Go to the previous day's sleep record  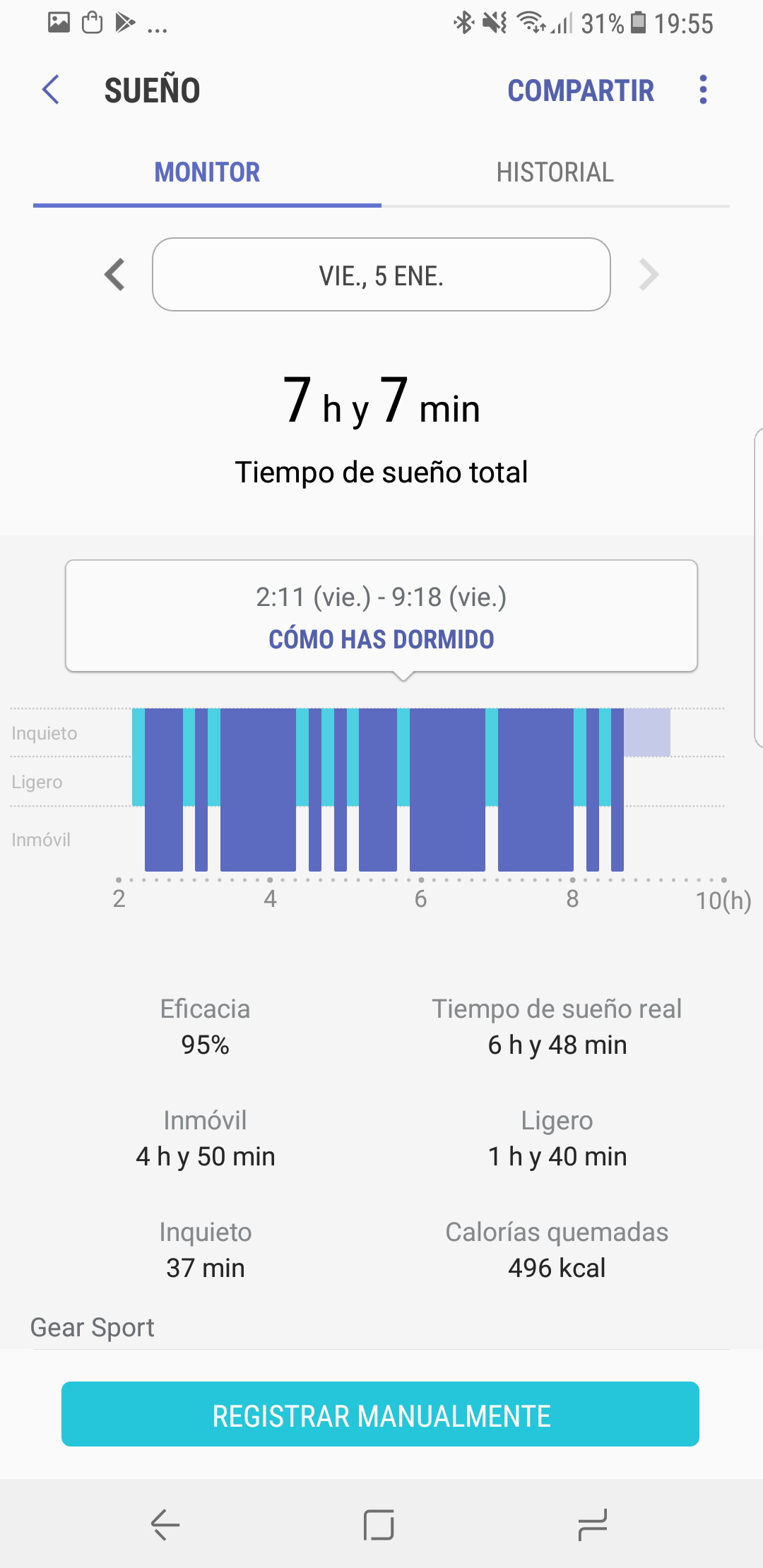pos(114,275)
